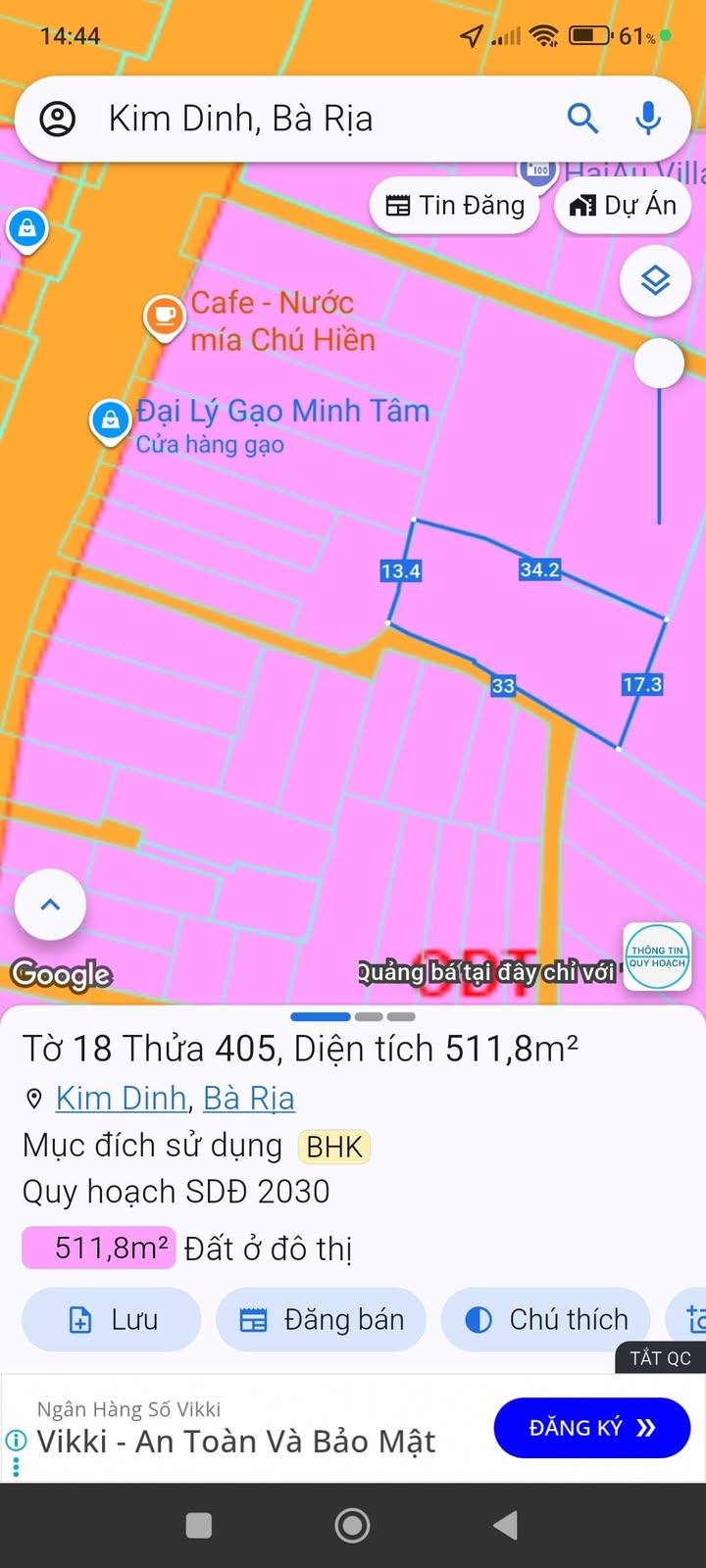Turn off ads with TẮT QC
706x1568 pixels.
click(x=660, y=1357)
